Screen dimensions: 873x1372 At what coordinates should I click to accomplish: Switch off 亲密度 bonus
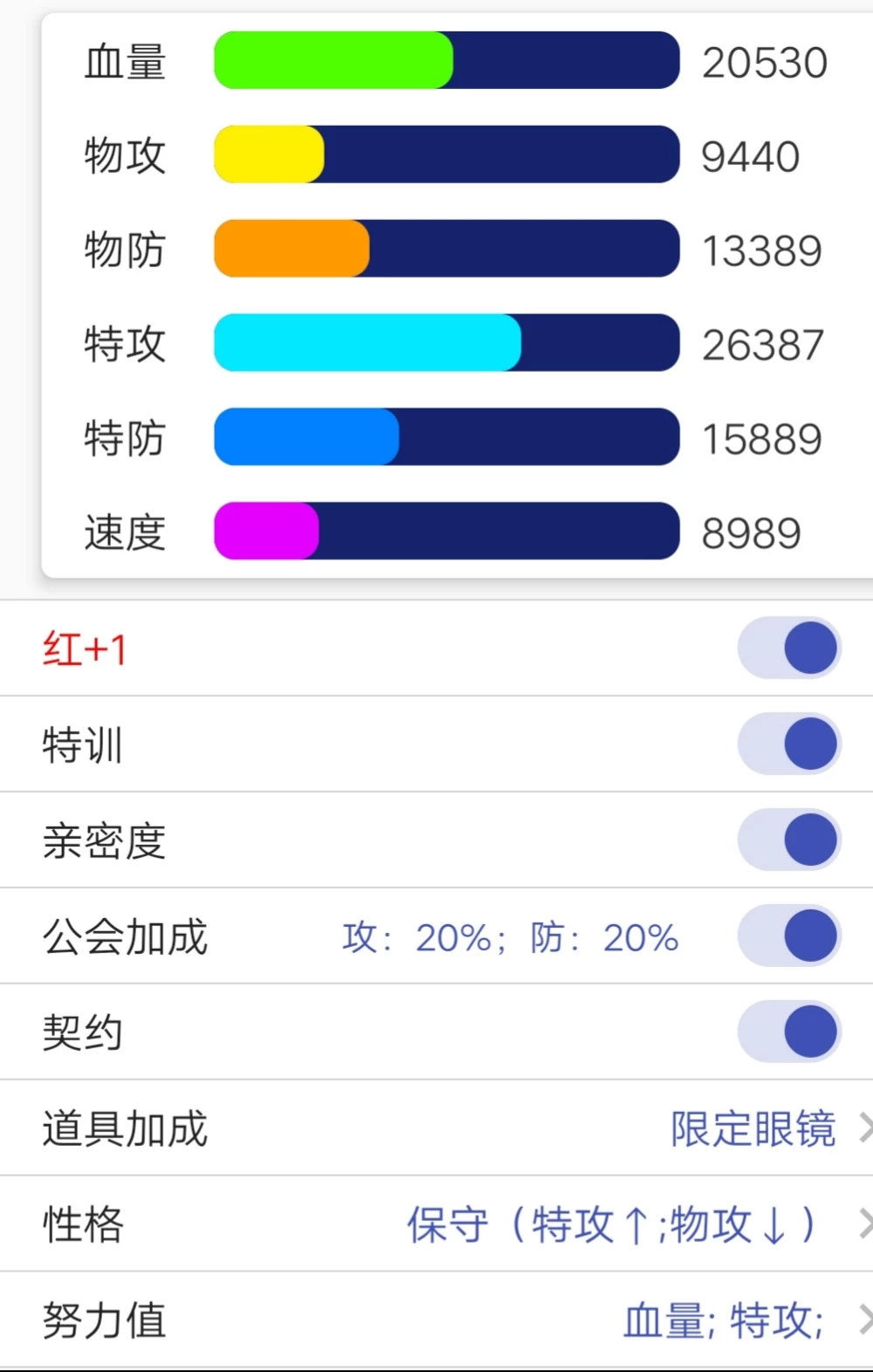(789, 840)
